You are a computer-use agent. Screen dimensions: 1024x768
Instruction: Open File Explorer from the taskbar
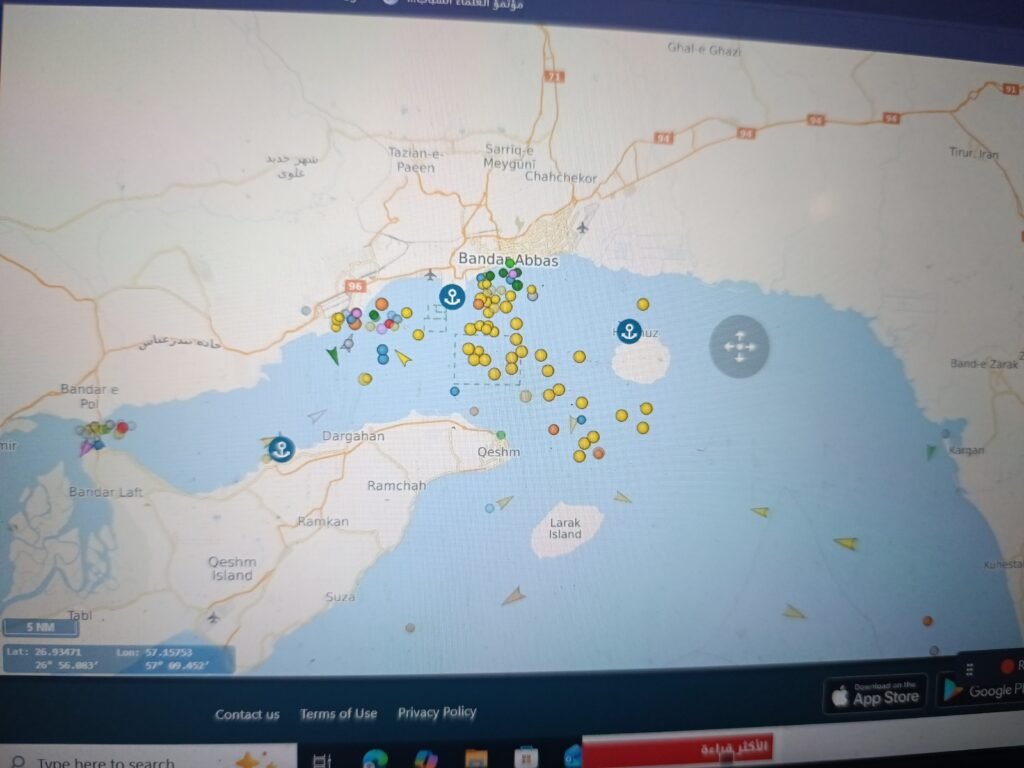(x=476, y=759)
